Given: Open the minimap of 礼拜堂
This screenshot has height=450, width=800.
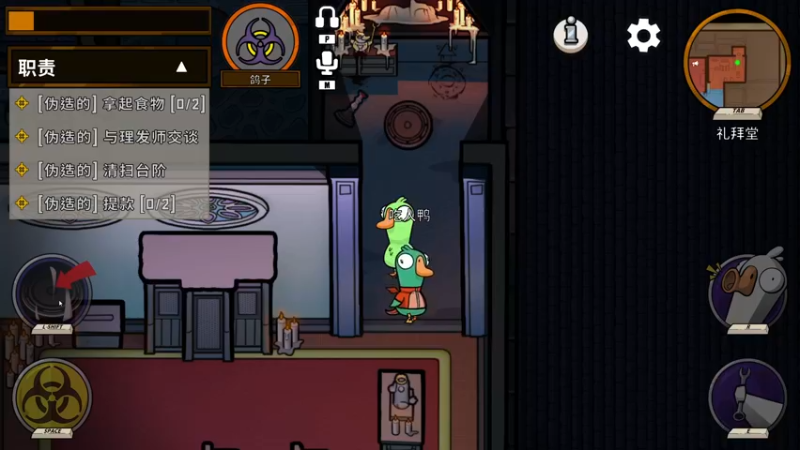Looking at the screenshot, I should 736,60.
